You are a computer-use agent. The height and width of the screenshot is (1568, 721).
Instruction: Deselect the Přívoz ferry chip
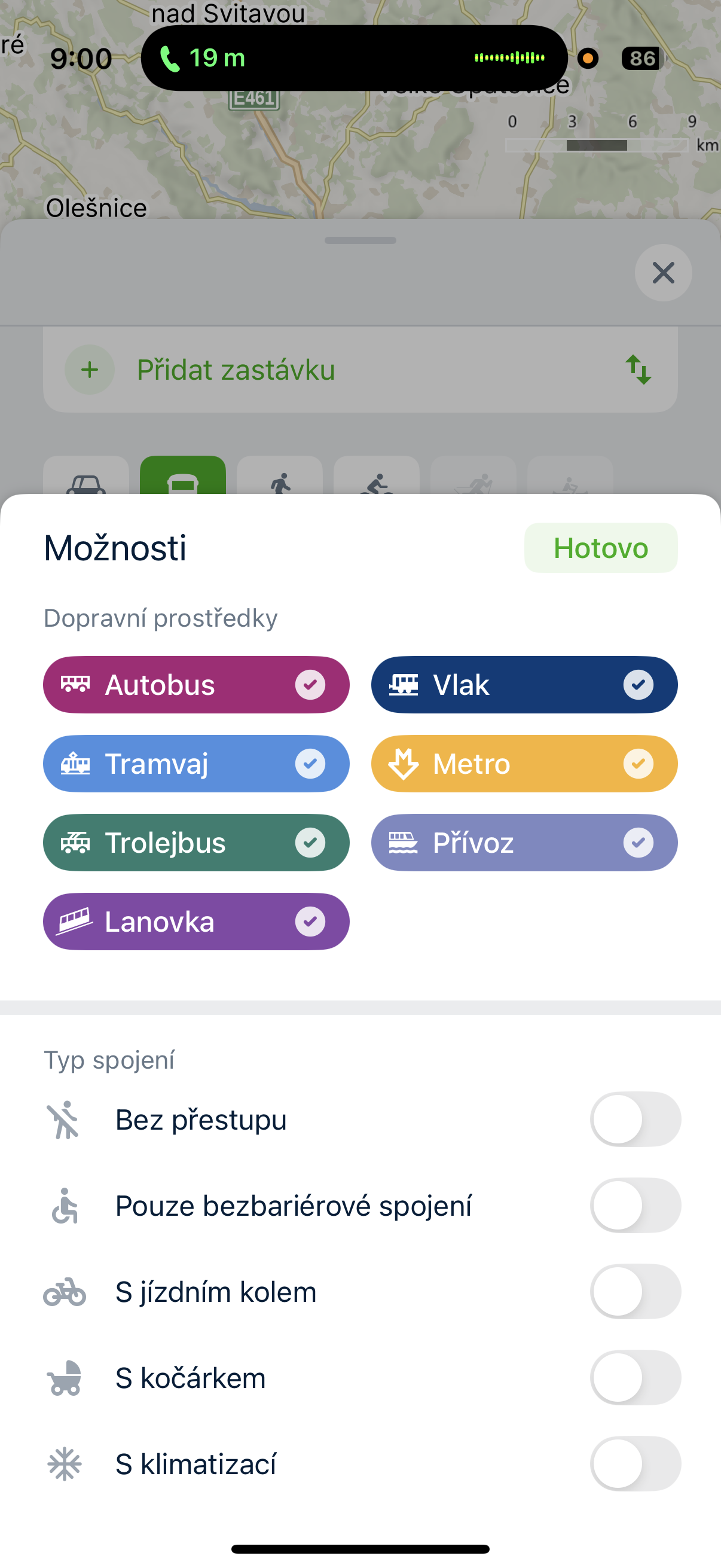524,843
